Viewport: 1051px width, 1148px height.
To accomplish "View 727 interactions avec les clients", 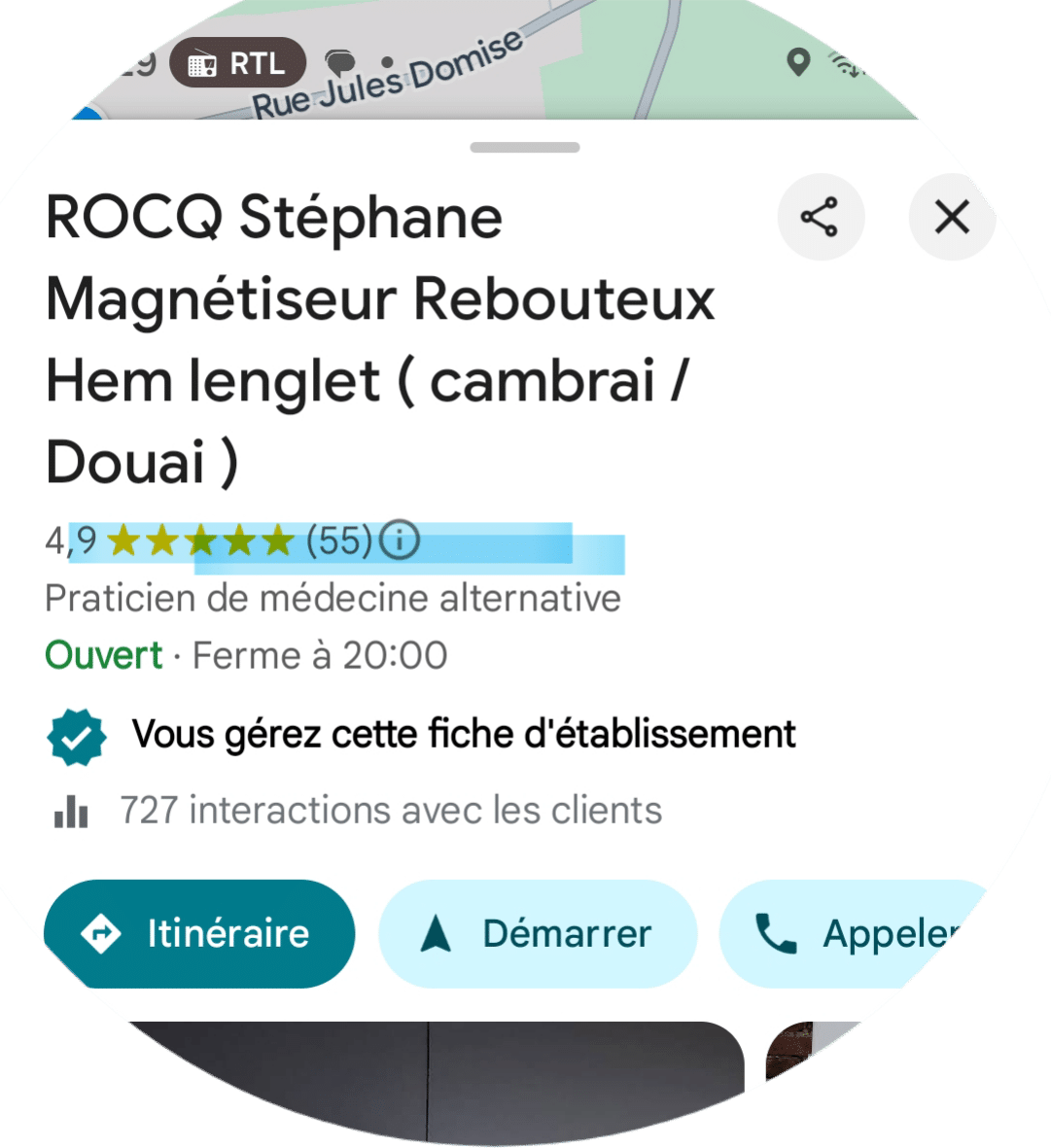I will pos(389,810).
